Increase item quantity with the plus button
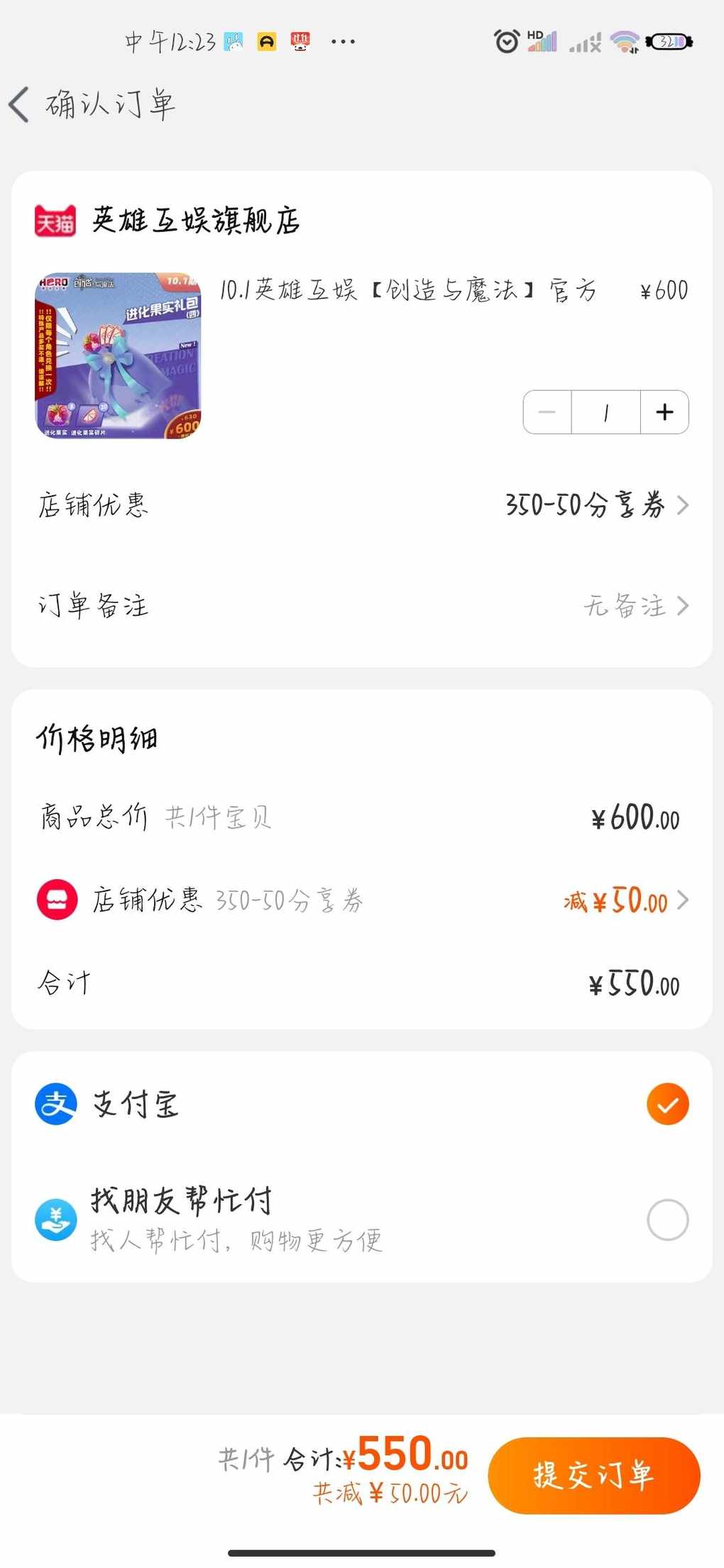 (664, 412)
